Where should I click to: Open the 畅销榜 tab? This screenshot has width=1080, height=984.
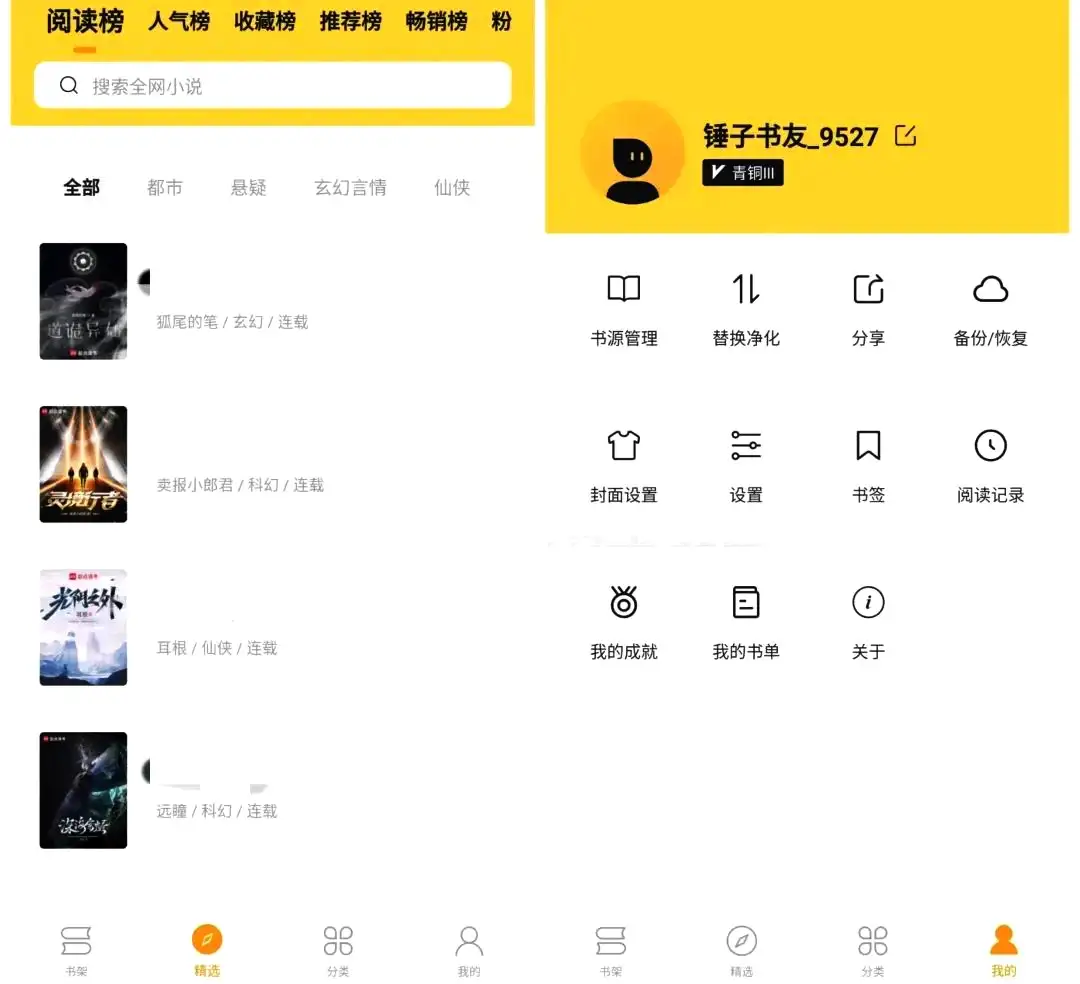point(436,21)
